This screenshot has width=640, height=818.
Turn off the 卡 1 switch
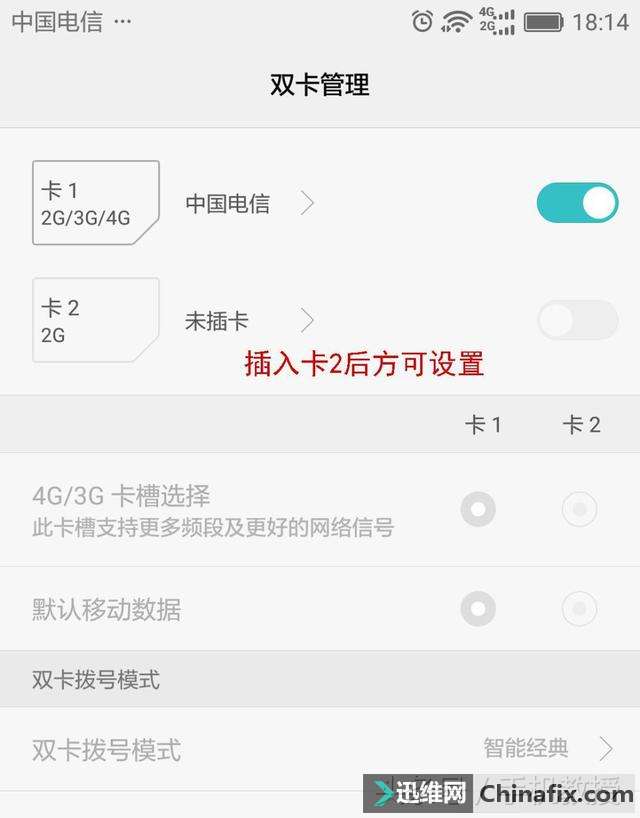[x=577, y=203]
